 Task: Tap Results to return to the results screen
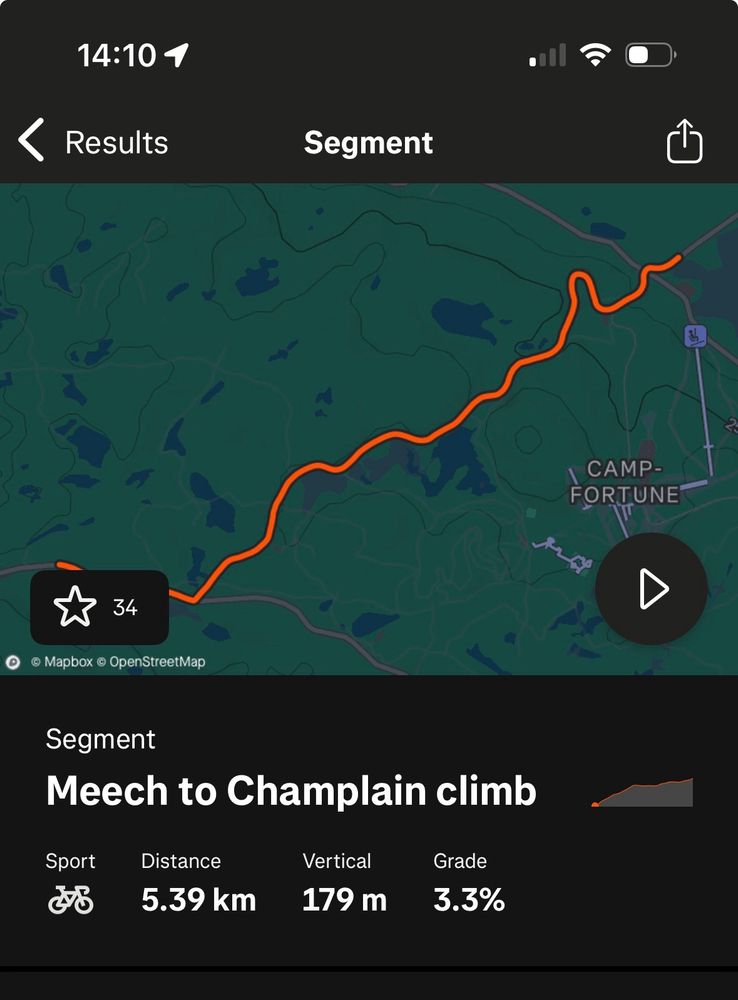116,142
